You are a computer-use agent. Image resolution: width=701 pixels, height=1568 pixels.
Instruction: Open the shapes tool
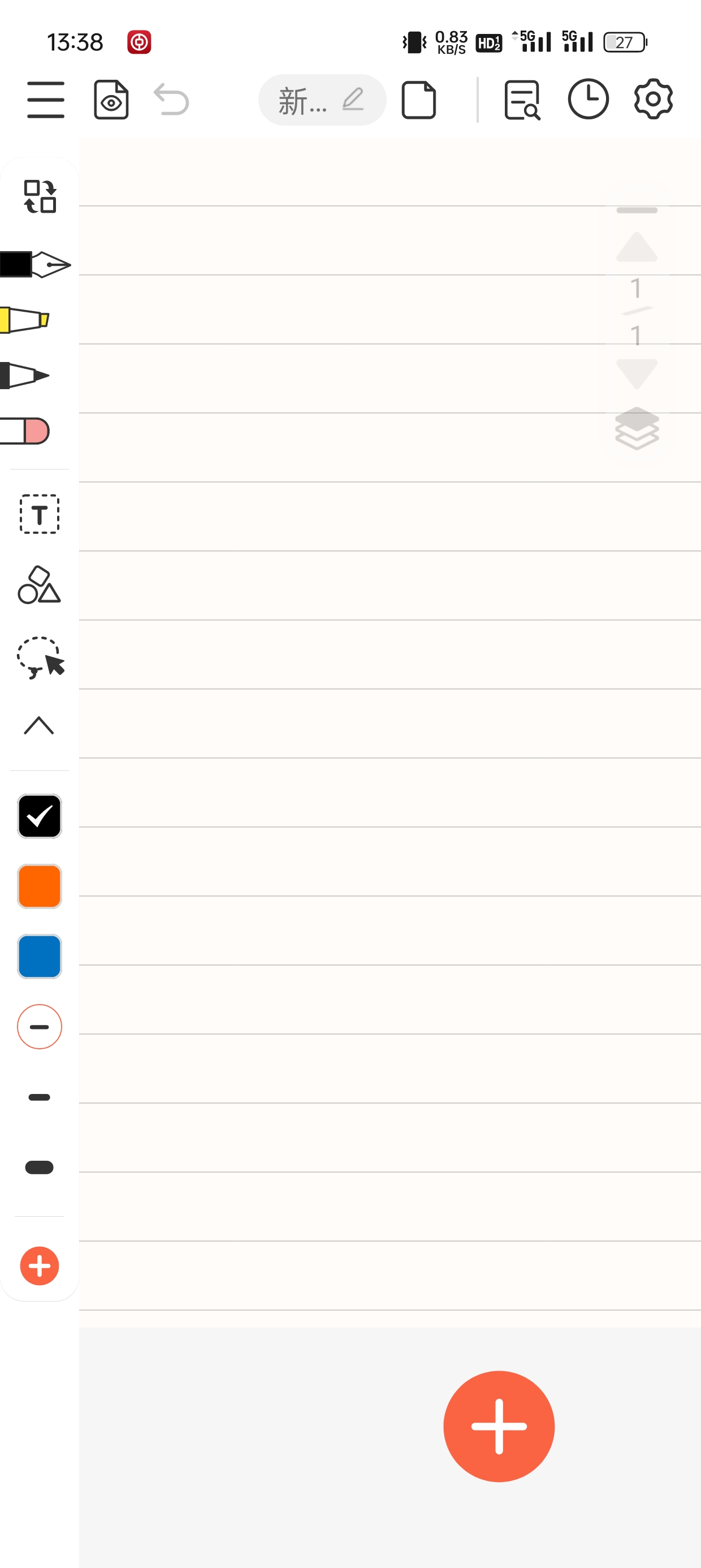click(40, 585)
